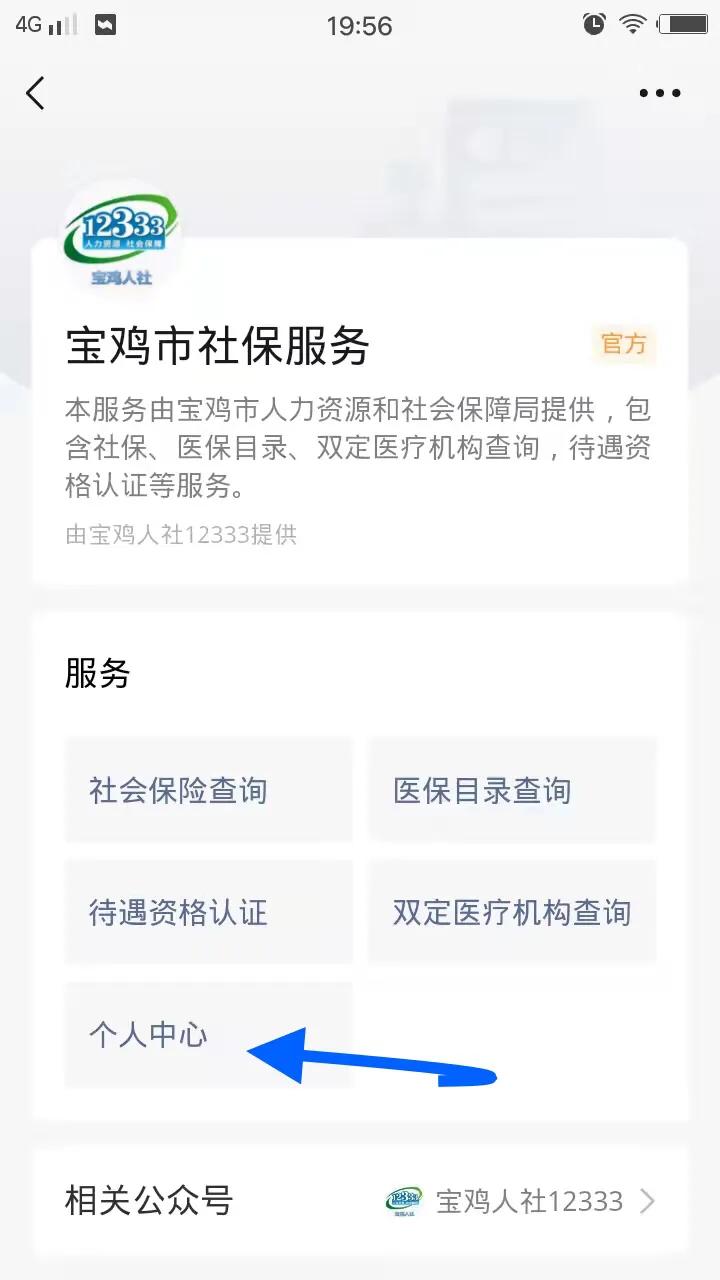Screen dimensions: 720x1280
Task: Open the three-dot more options menu
Action: (659, 92)
